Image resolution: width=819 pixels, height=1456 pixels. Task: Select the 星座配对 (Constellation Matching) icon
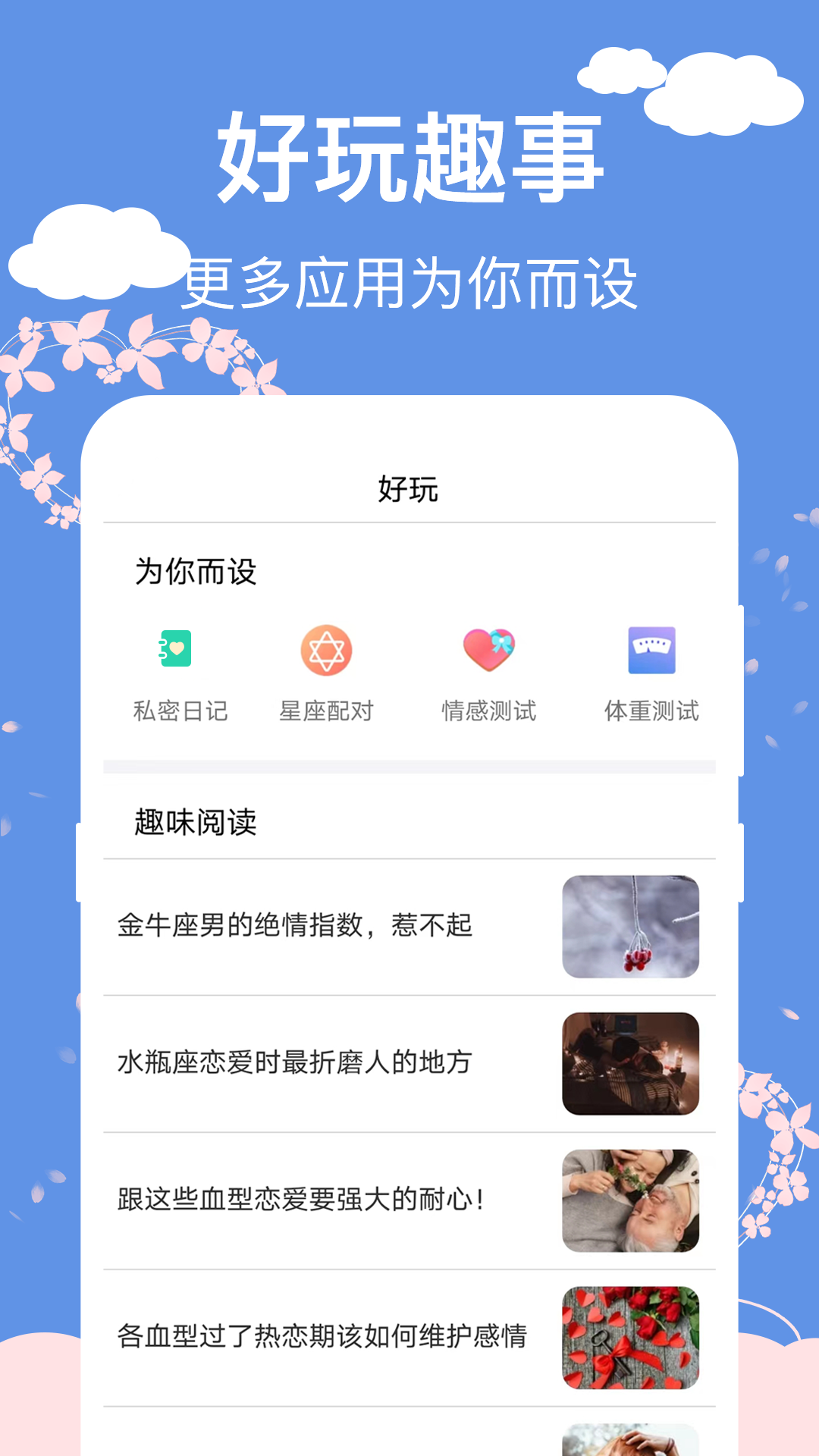coord(326,650)
